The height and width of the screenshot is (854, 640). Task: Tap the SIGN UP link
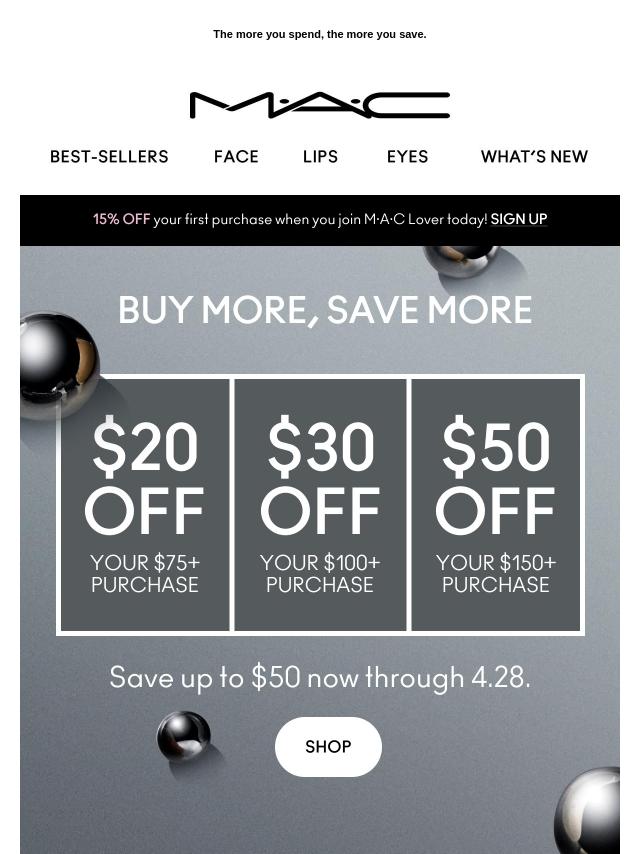point(518,219)
